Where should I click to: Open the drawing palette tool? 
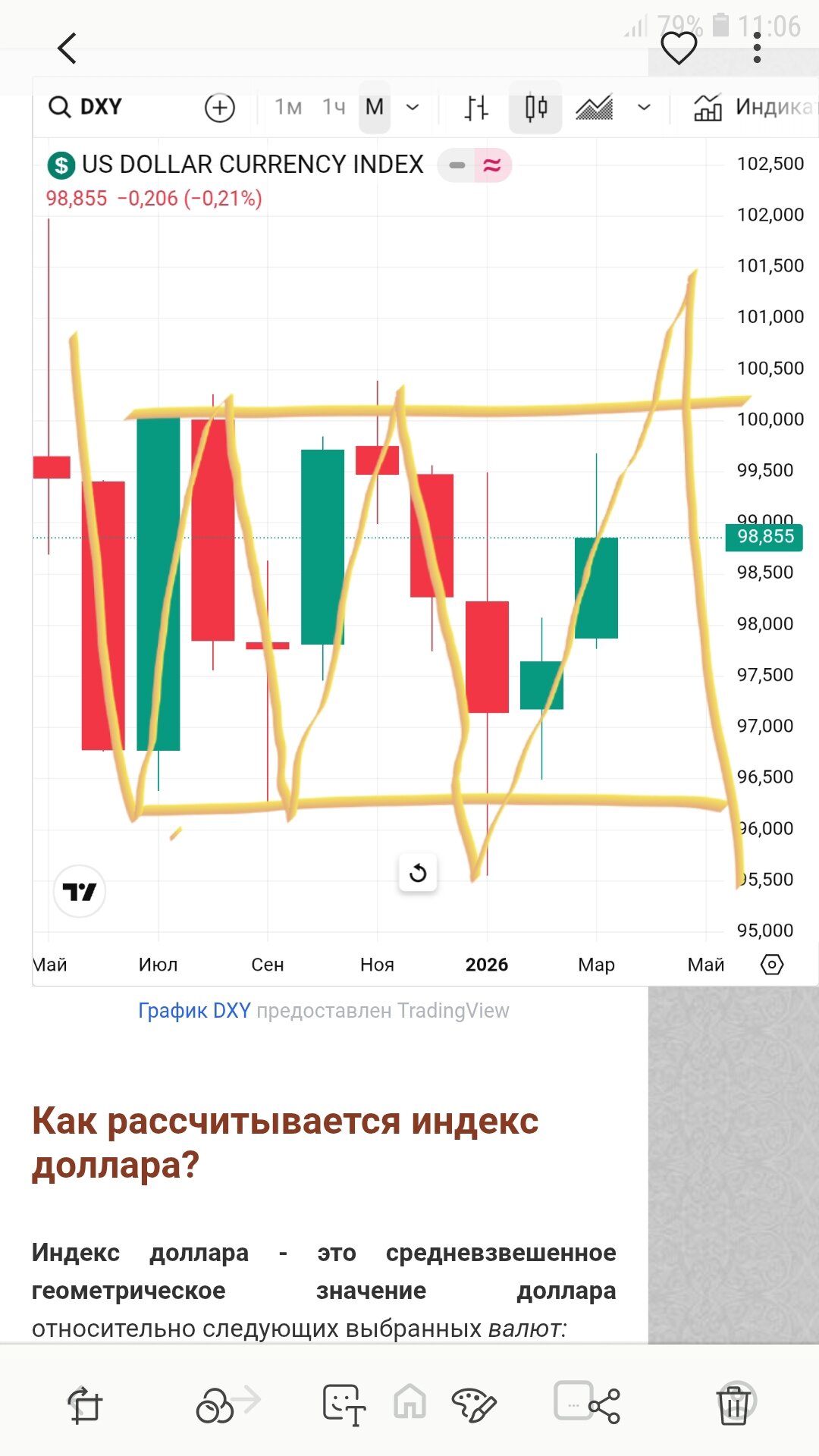click(473, 1404)
